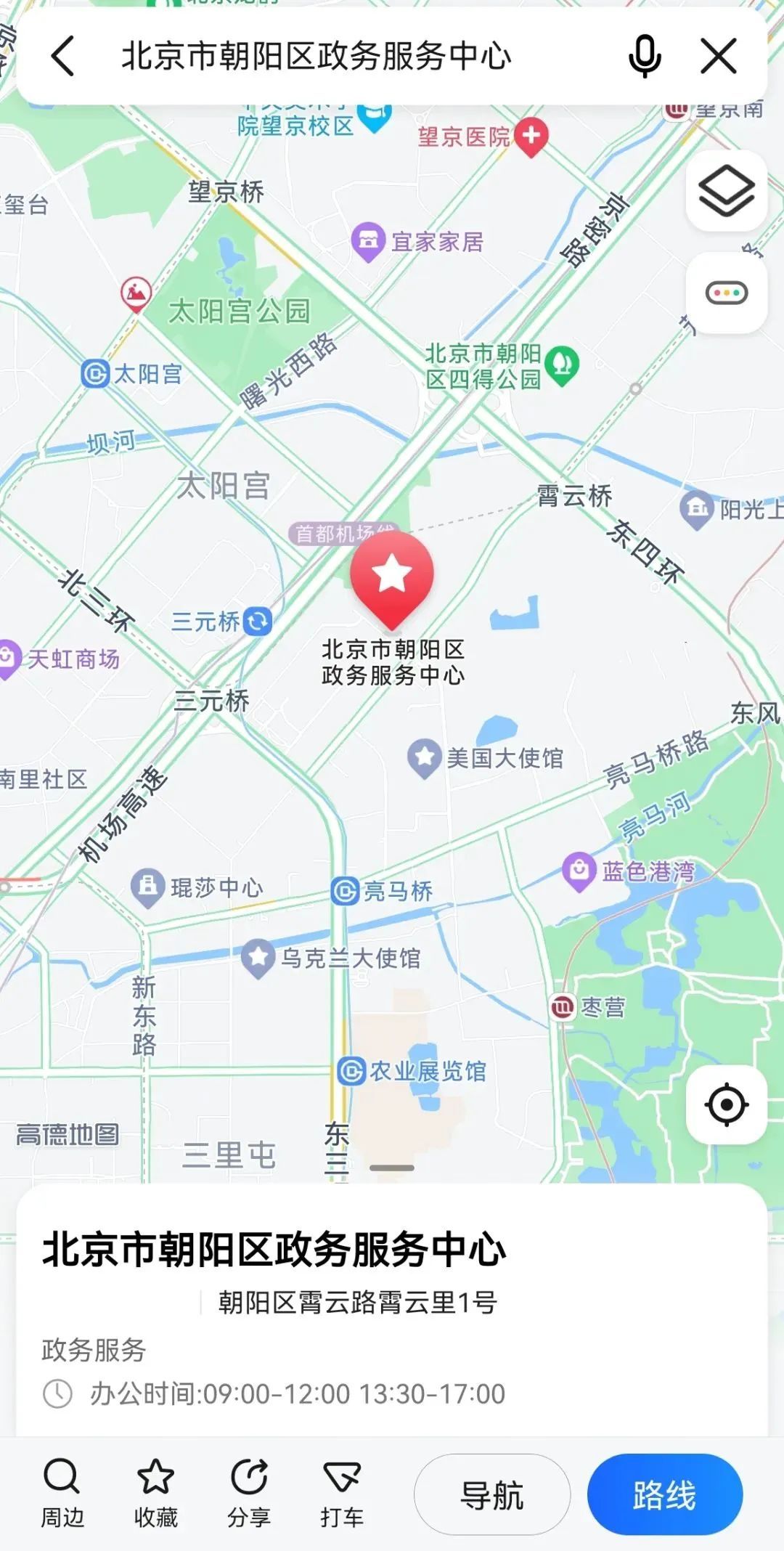Start navigation with the 导航 button
Viewport: 784px width, 1551px height.
point(492,1495)
